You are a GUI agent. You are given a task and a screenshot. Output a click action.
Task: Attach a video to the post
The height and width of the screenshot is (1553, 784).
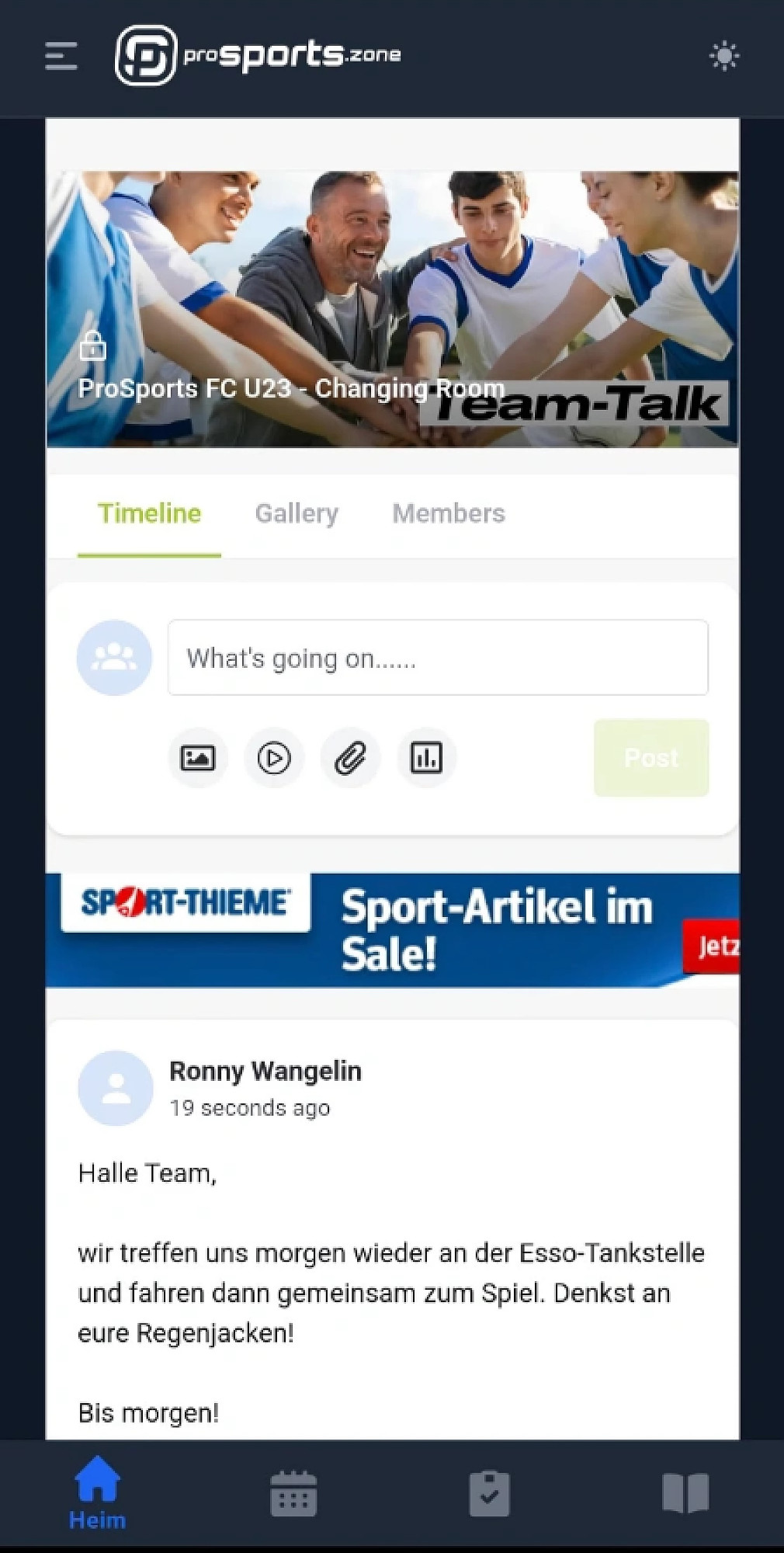(x=274, y=757)
